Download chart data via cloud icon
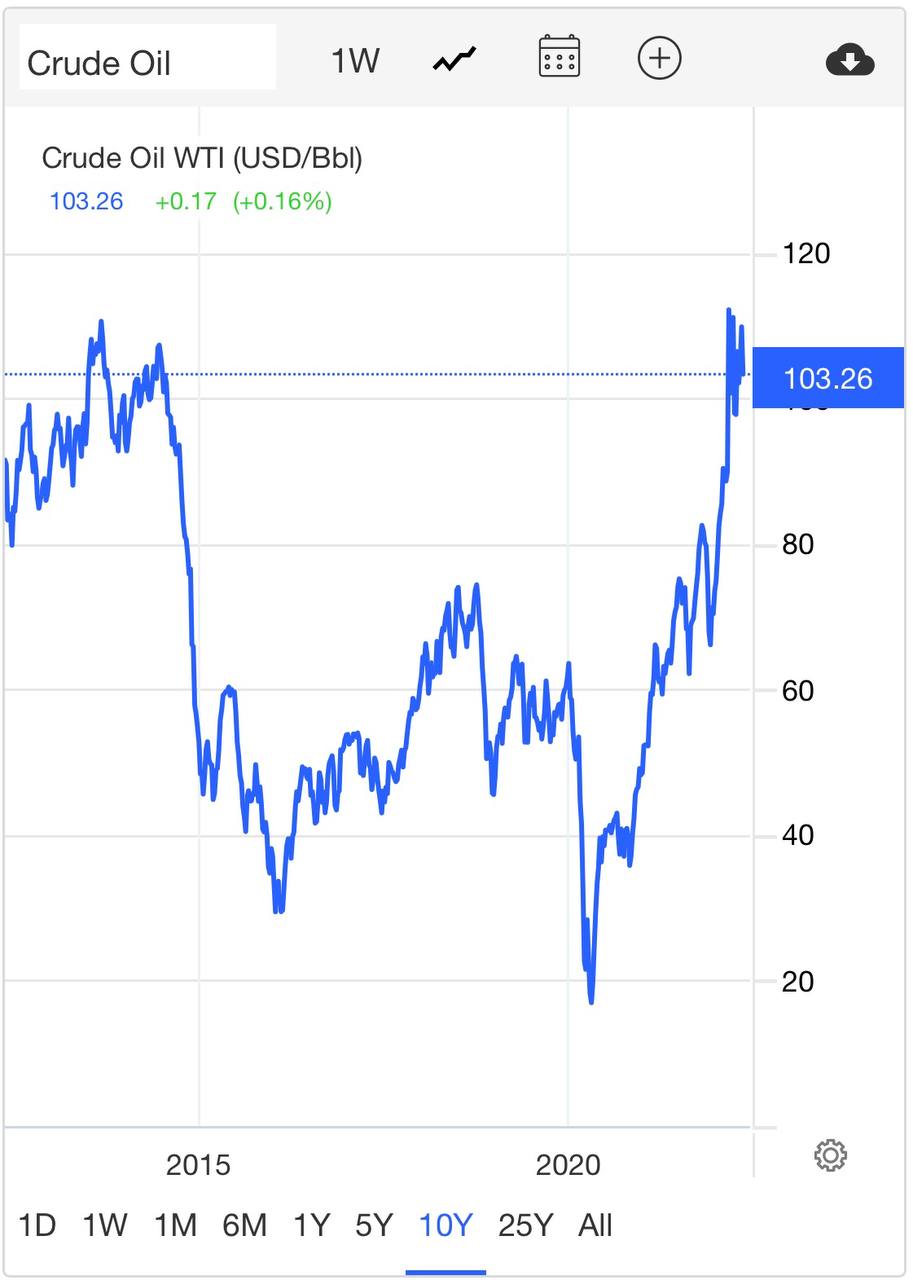This screenshot has width=913, height=1280. (850, 61)
